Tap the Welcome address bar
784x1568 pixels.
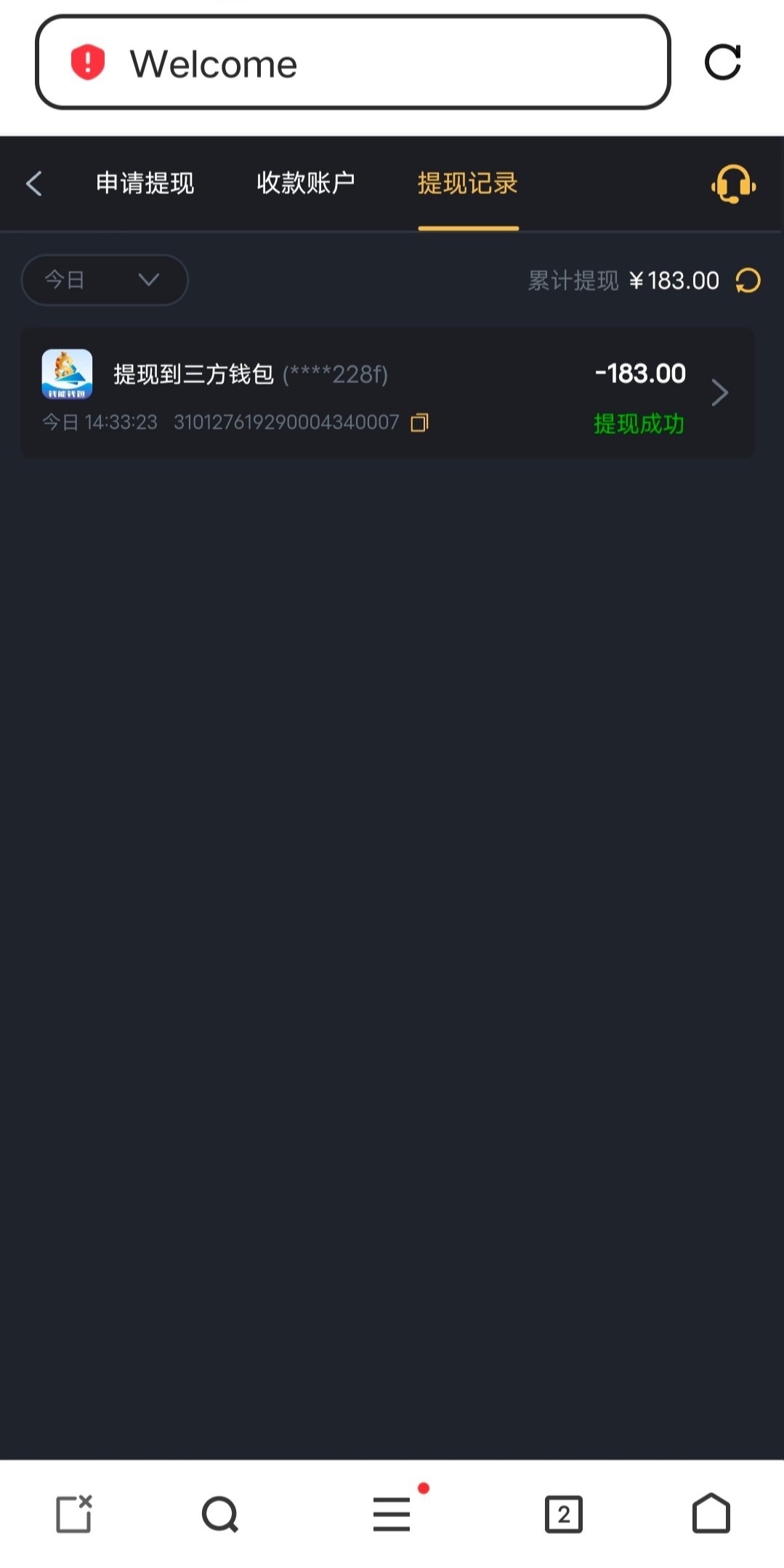tap(356, 64)
